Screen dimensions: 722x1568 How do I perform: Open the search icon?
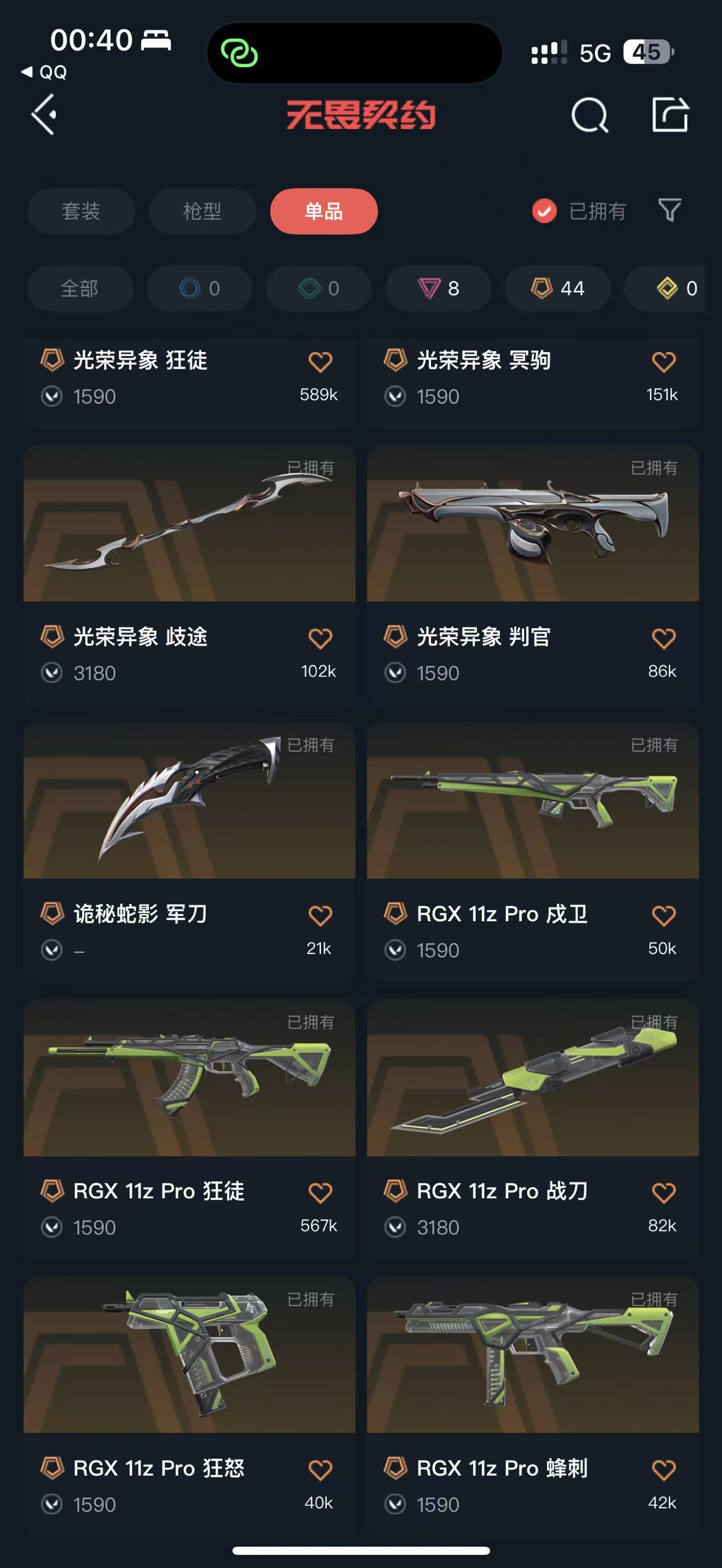coord(589,115)
